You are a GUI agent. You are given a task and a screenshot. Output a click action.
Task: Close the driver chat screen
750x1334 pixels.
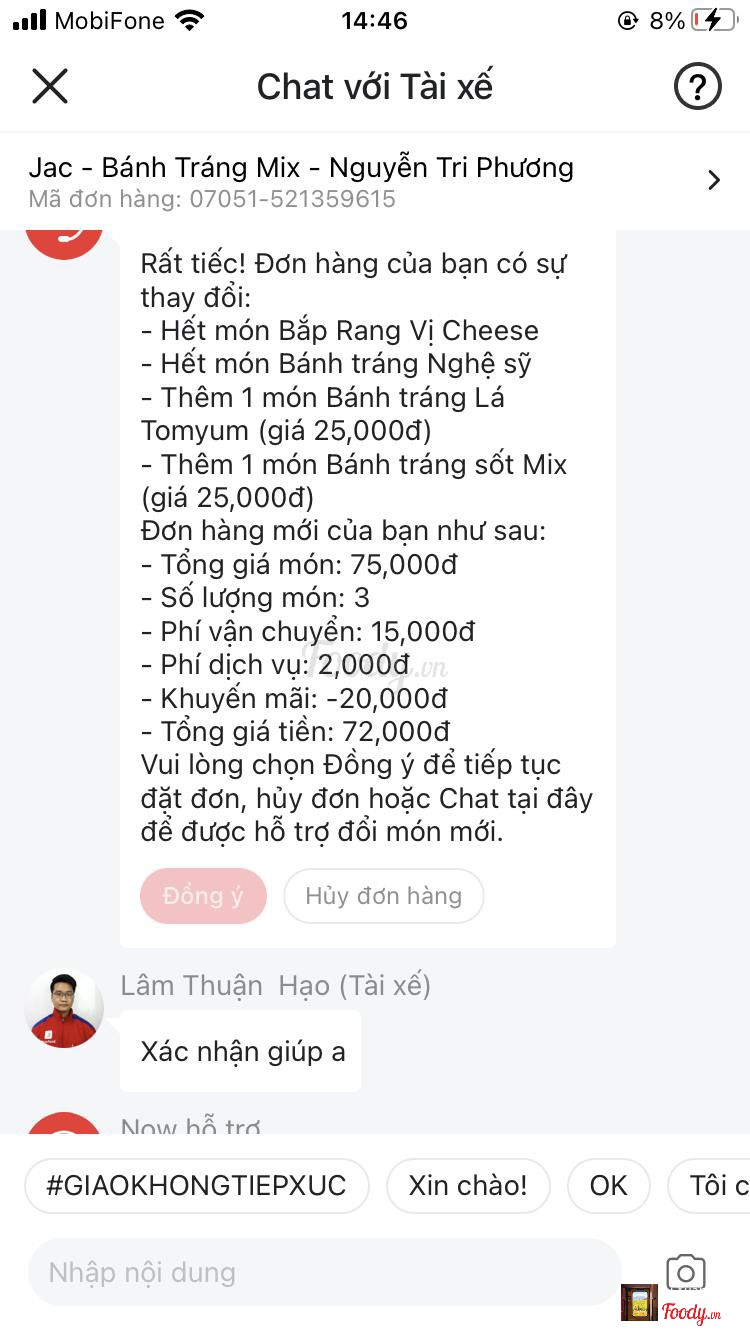pyautogui.click(x=50, y=87)
